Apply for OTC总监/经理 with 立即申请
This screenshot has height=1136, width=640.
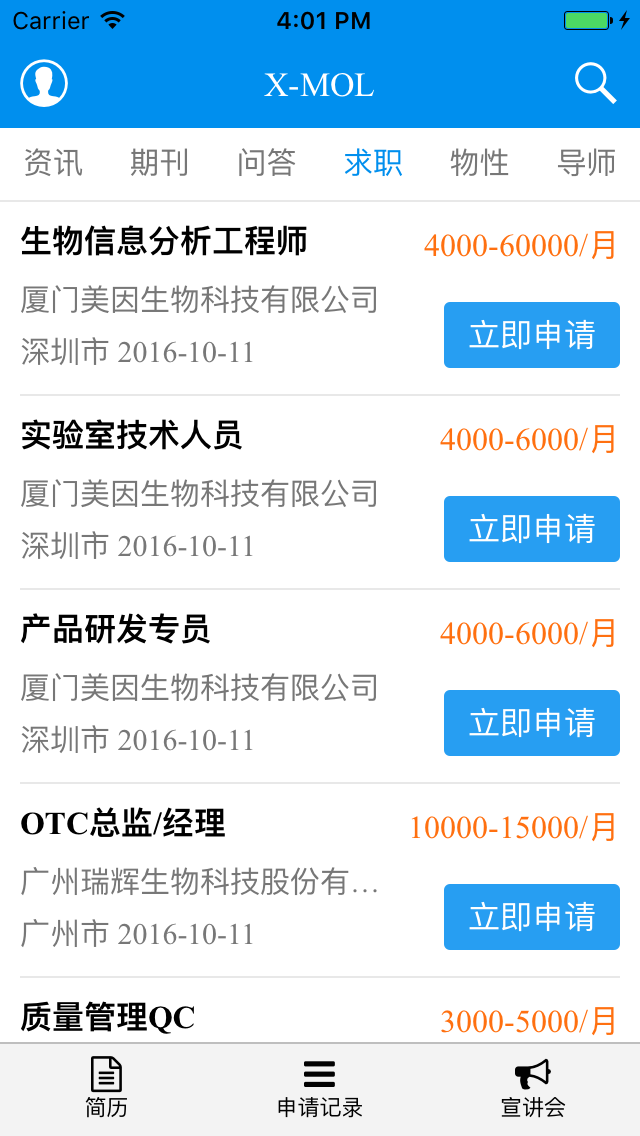click(531, 917)
